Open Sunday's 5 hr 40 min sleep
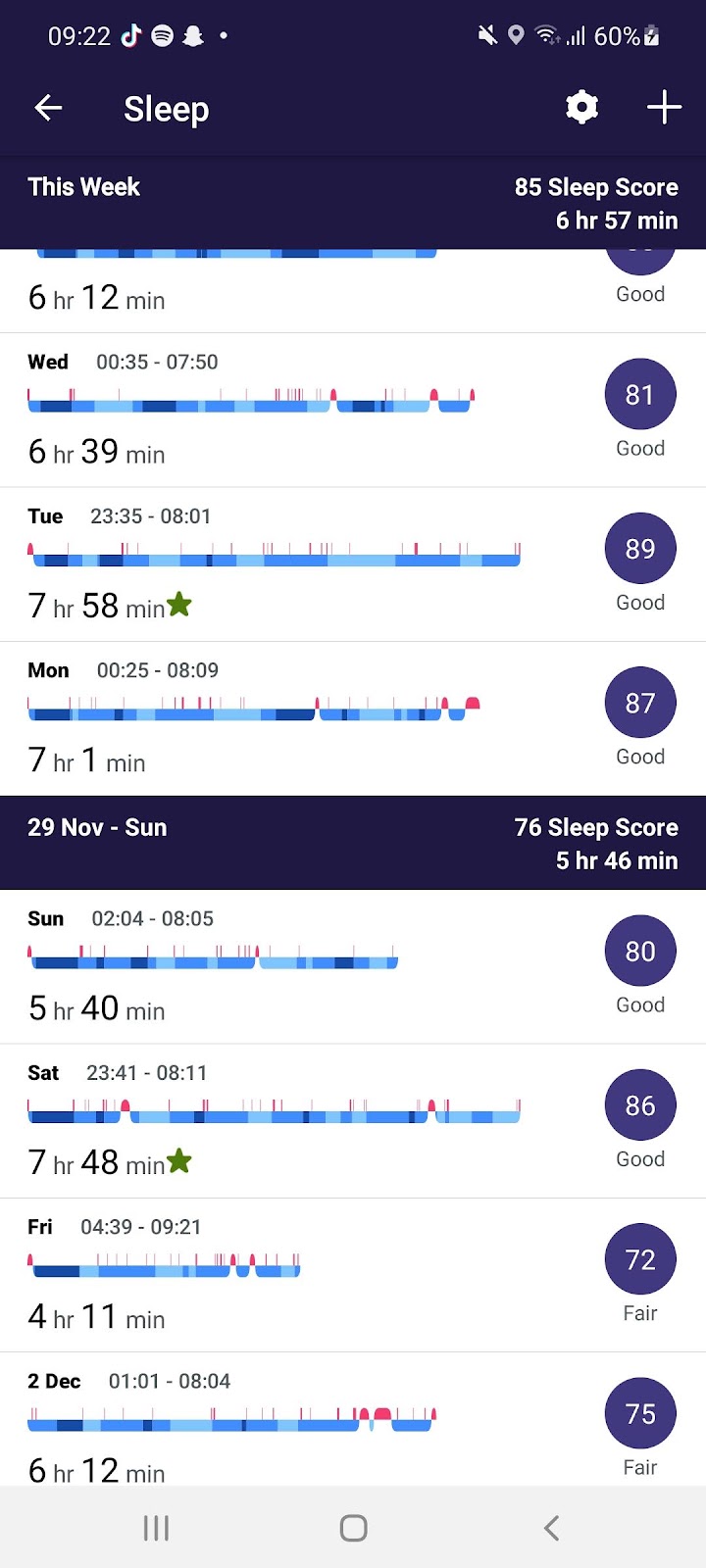The height and width of the screenshot is (1568, 706). [x=353, y=966]
